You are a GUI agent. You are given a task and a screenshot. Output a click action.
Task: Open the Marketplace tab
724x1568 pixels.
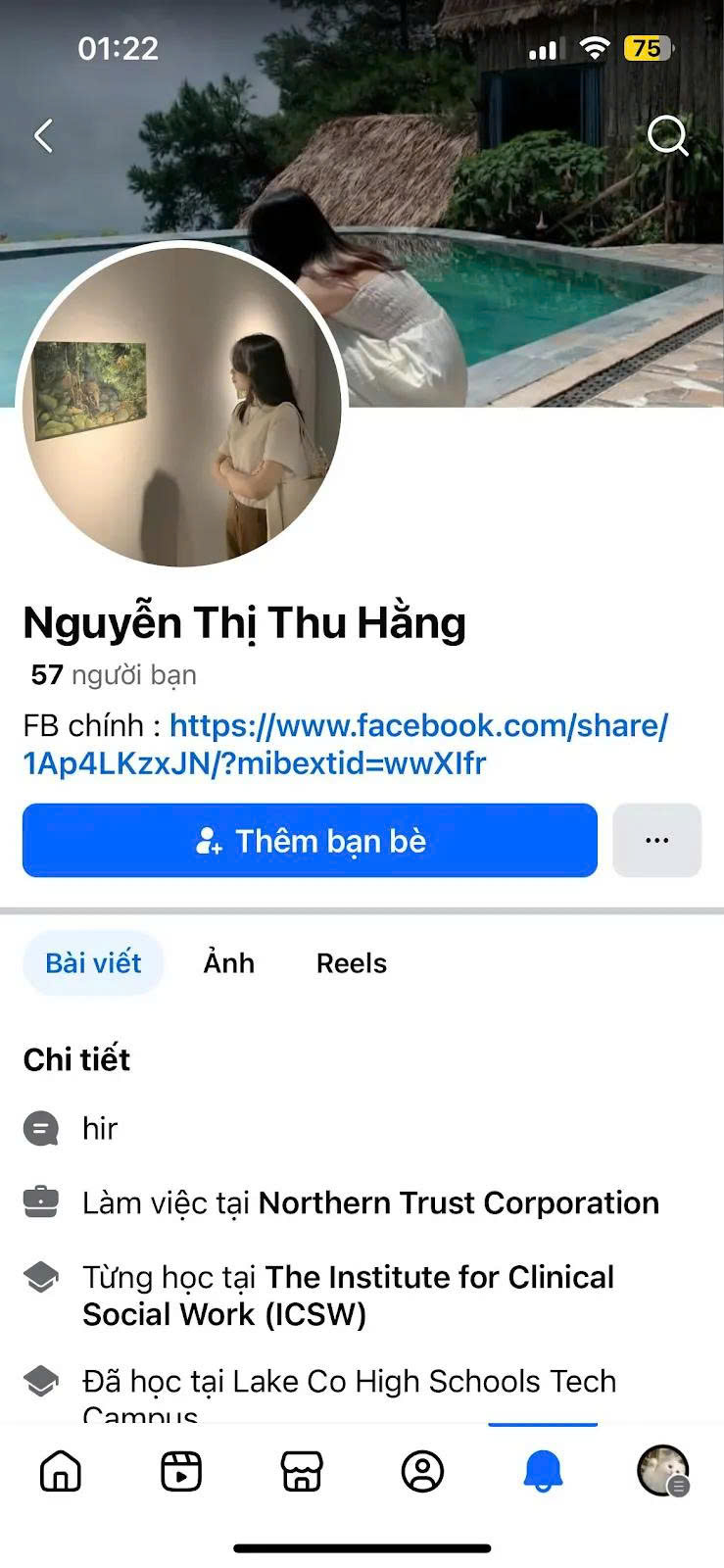(x=302, y=1471)
